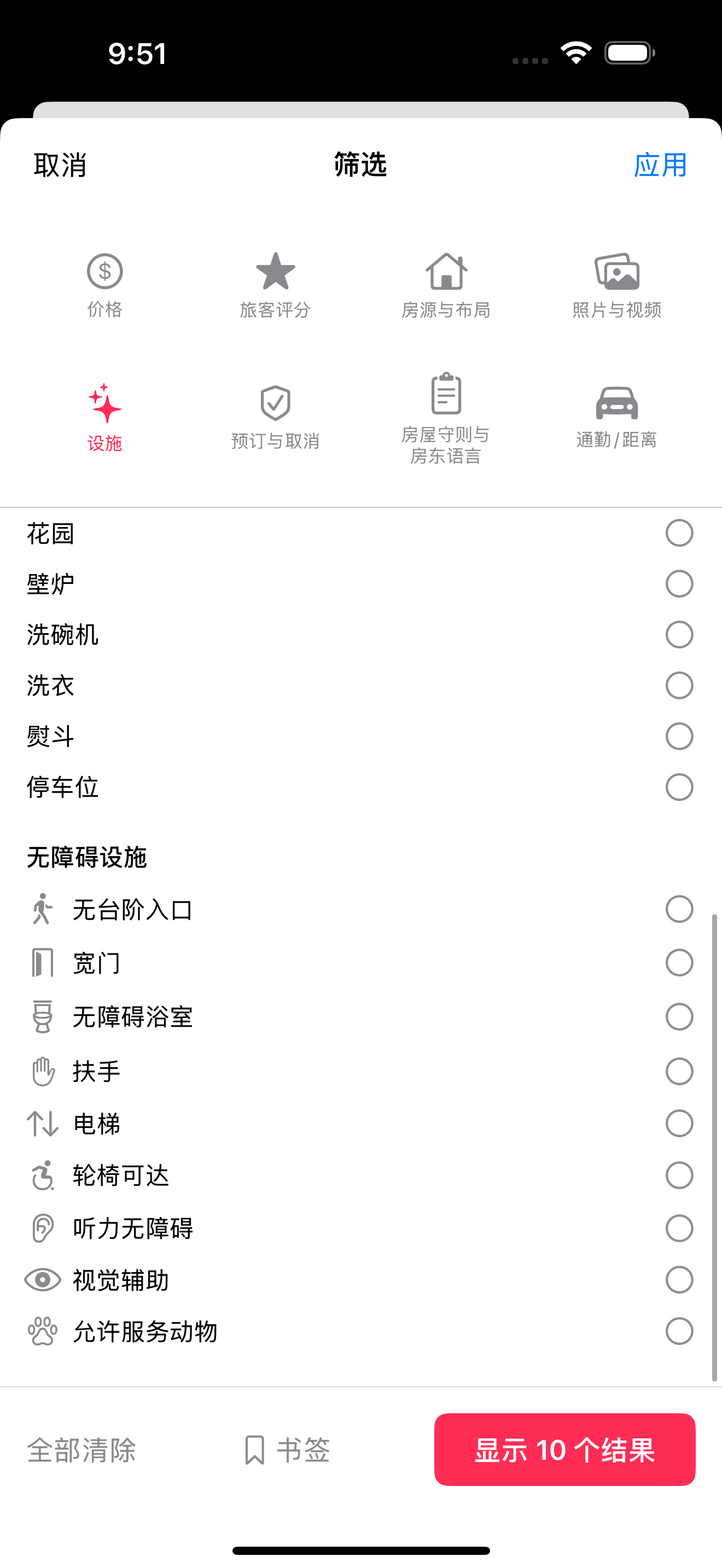Viewport: 722px width, 1568px height.
Task: Select the 电梯 option
Action: coord(679,1123)
